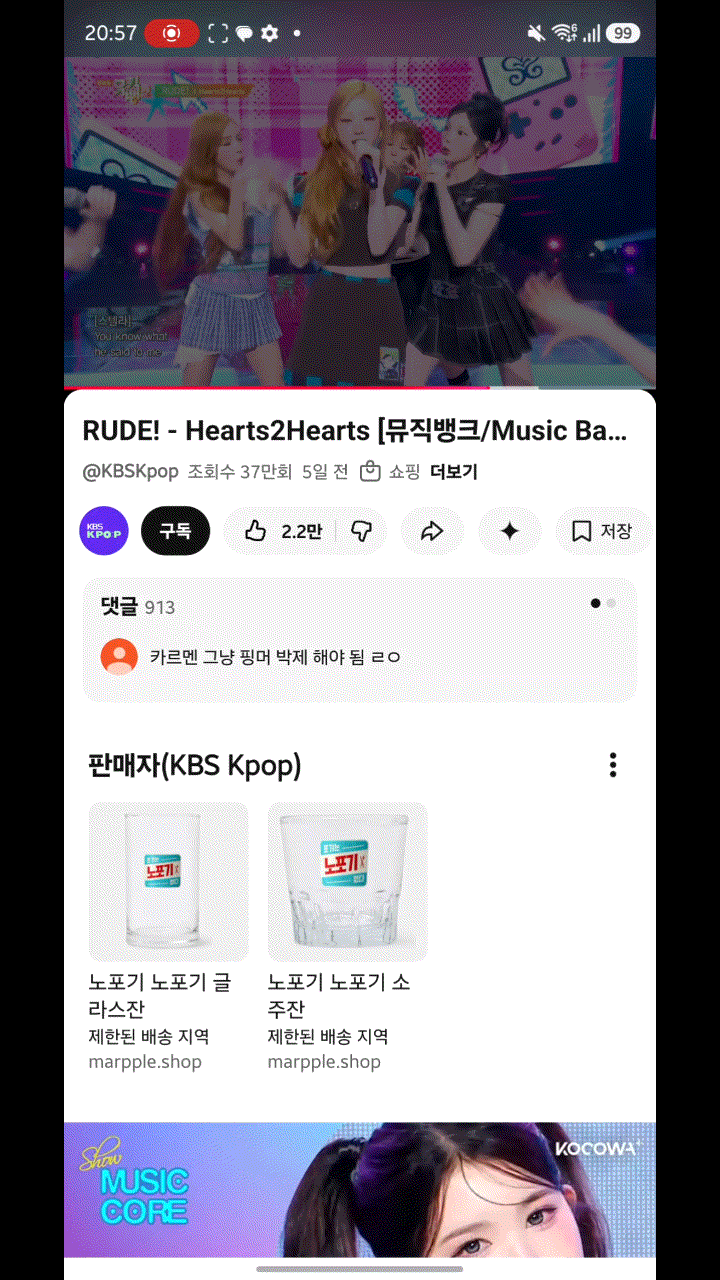View 노포기 노포기 글라스잔 product

(x=168, y=882)
